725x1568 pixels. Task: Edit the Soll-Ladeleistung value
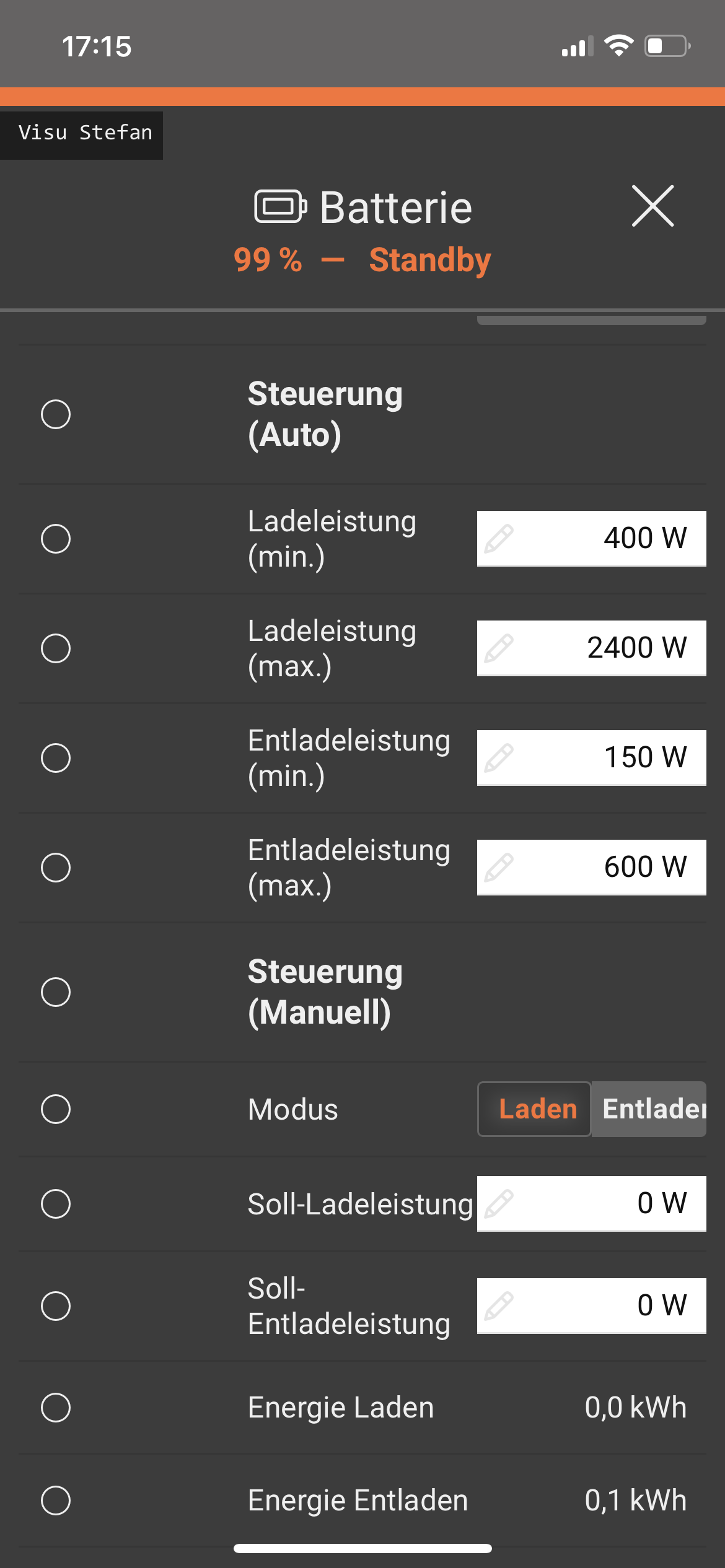click(x=591, y=1203)
